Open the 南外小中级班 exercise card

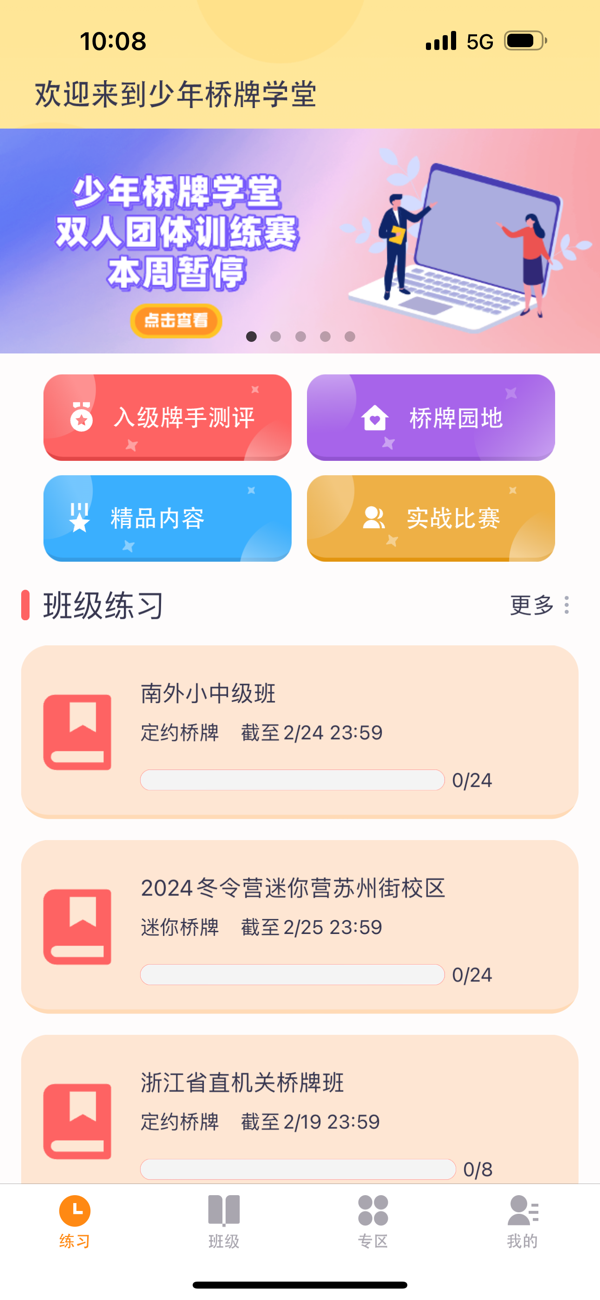[299, 732]
